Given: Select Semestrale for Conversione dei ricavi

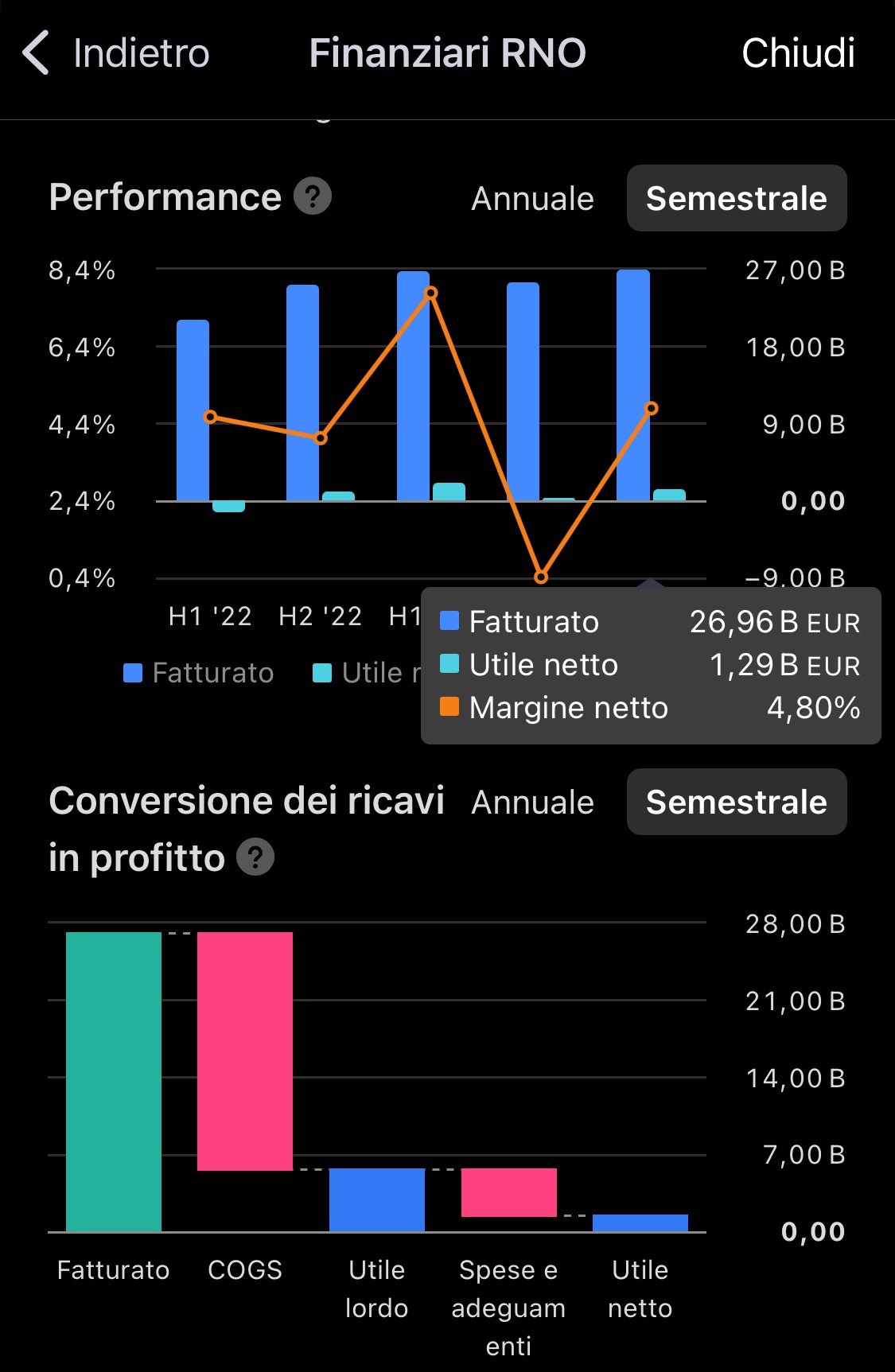Looking at the screenshot, I should click(737, 803).
